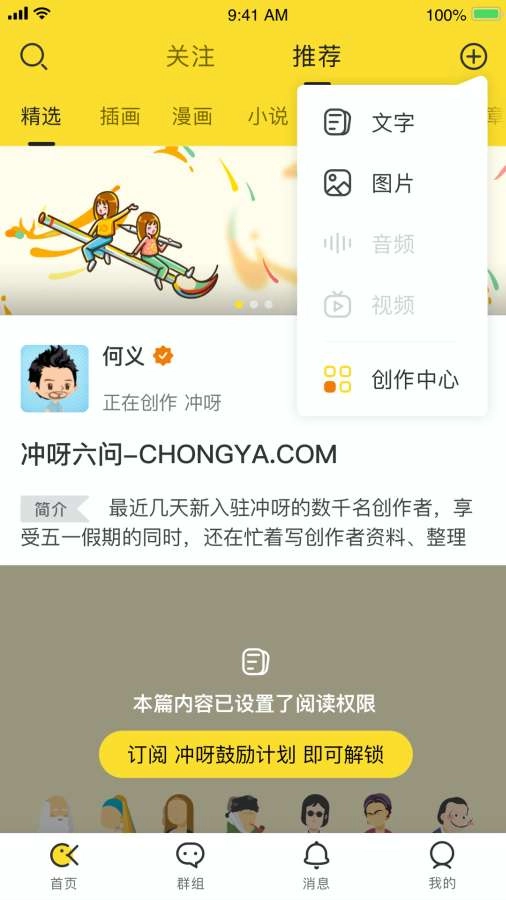Tap 订阅 冲呀鼓励计划 即可解锁 button

point(256,754)
